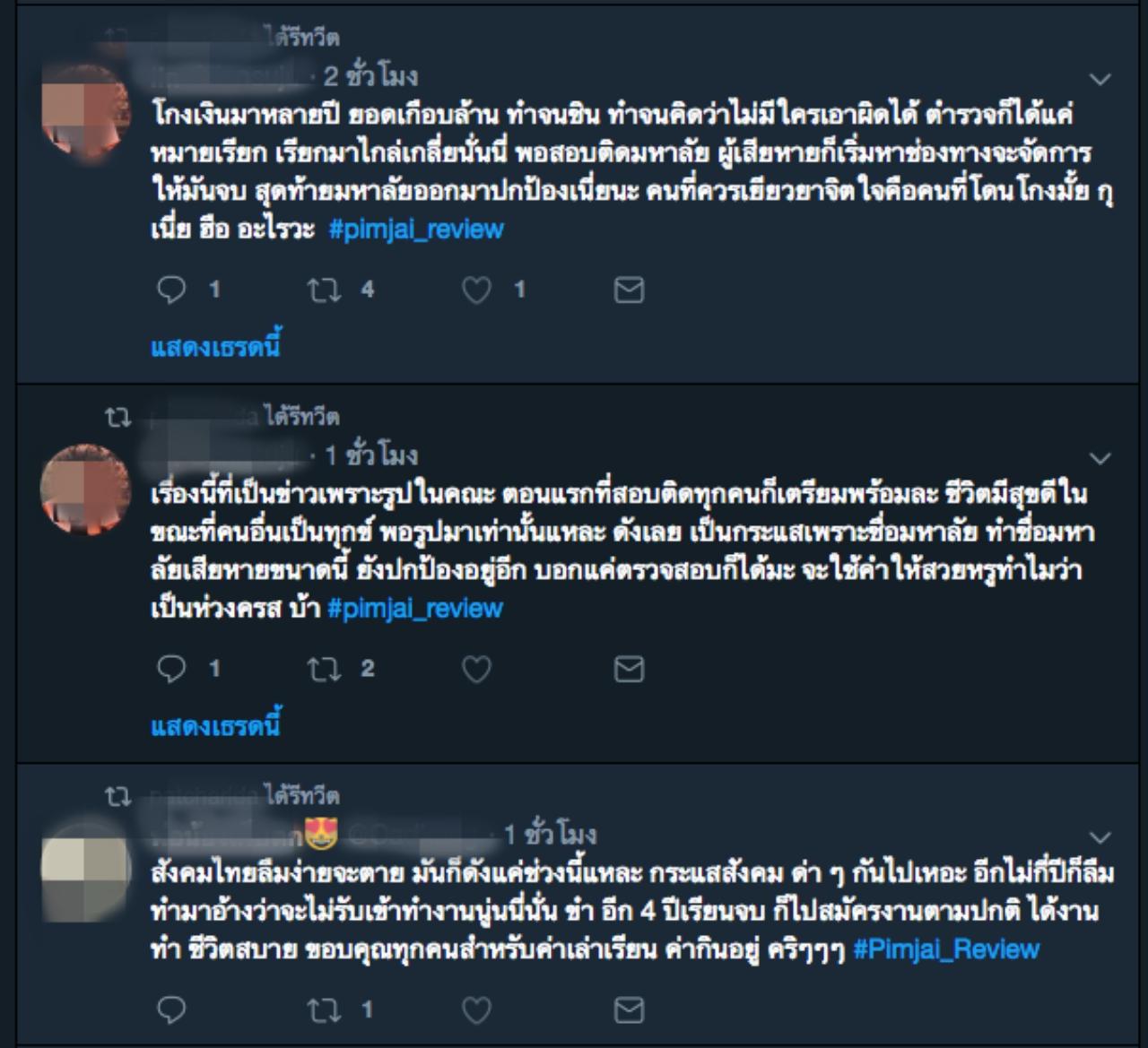1148x1048 pixels.
Task: Reply to the tweet starting สังคมไทยลืมง่าย
Action: (171, 1010)
